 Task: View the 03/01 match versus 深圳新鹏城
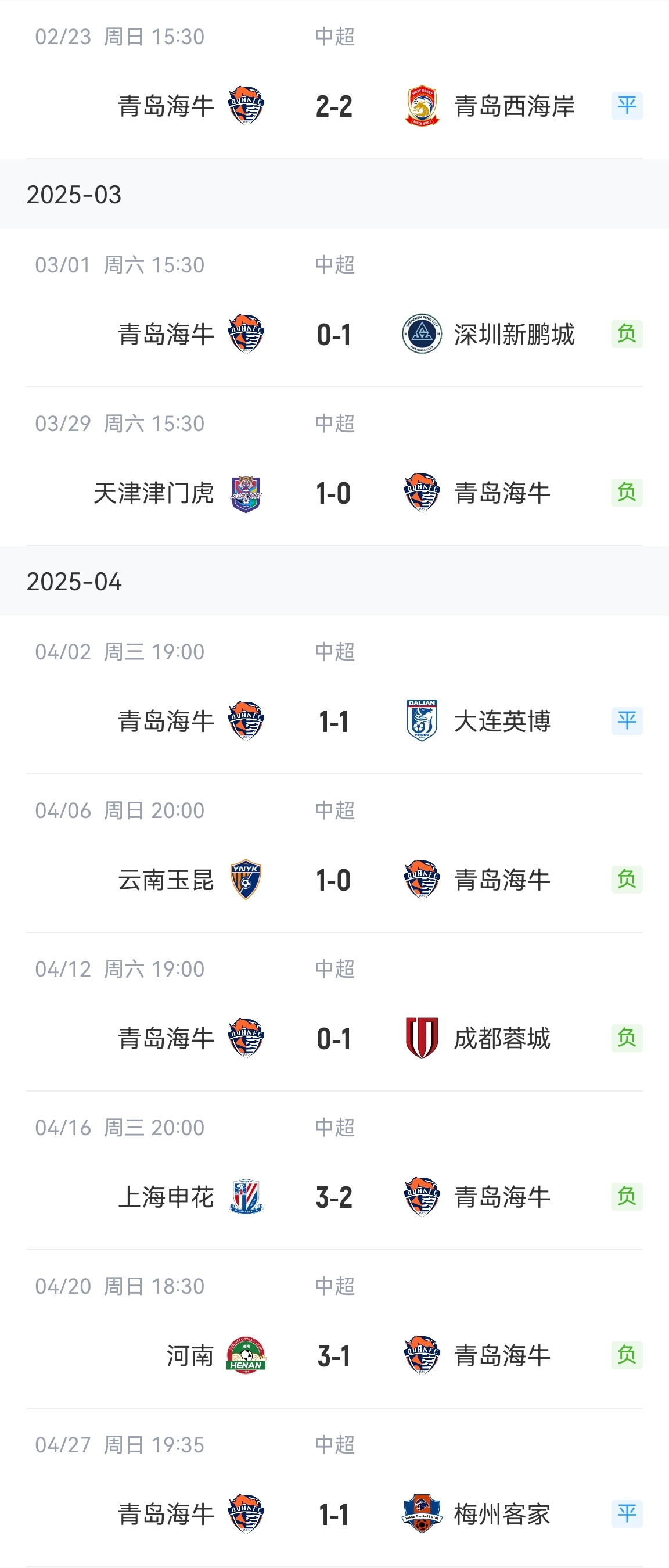click(x=334, y=334)
